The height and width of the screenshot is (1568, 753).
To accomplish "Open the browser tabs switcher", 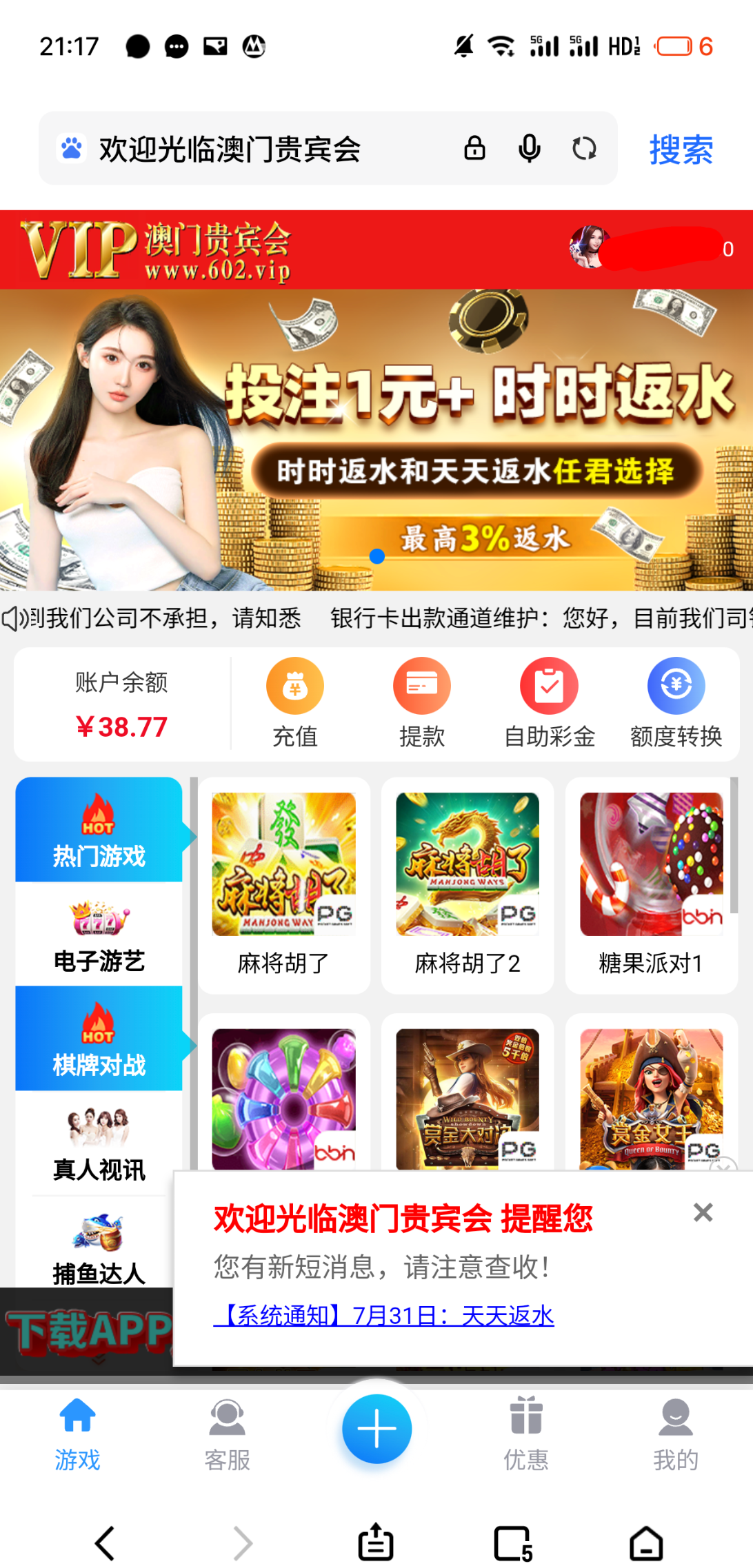I will coord(514,1543).
